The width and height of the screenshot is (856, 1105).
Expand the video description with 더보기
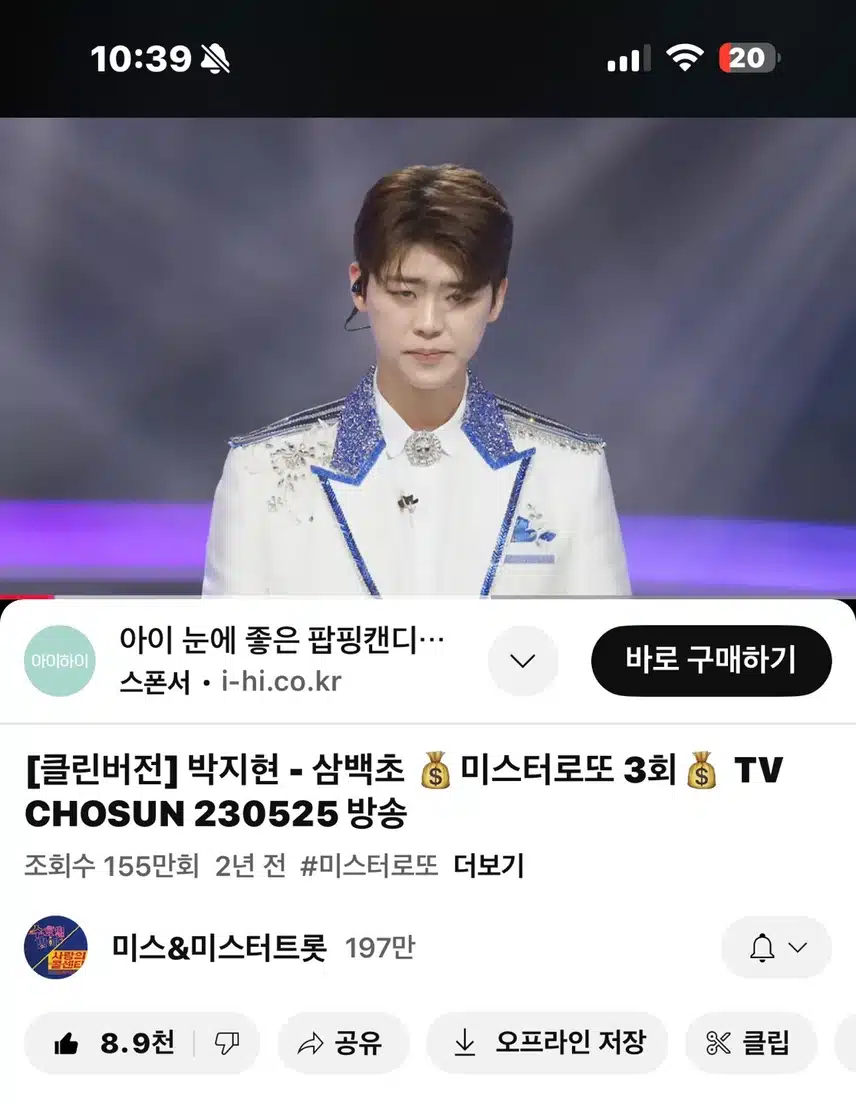(489, 865)
